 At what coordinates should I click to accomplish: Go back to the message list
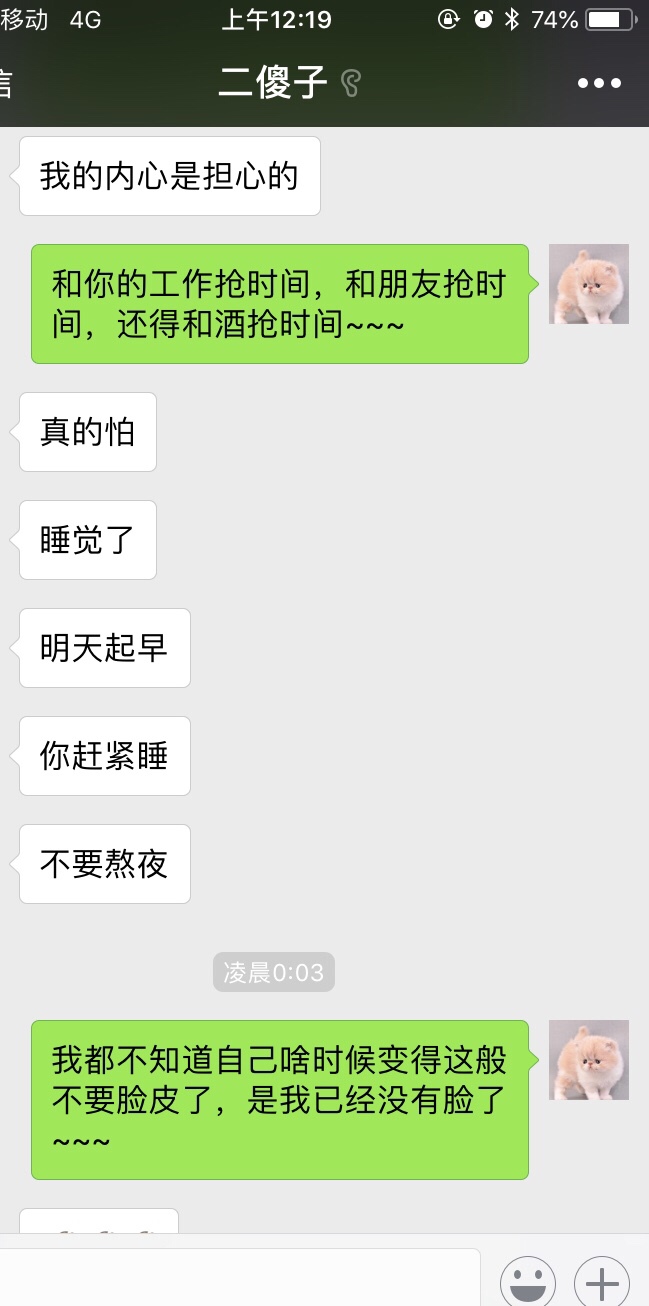click(x=6, y=84)
